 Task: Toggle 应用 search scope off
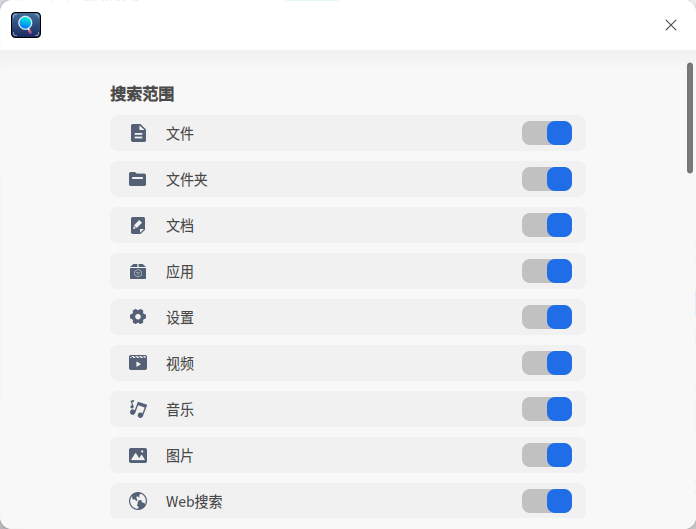[x=547, y=271]
